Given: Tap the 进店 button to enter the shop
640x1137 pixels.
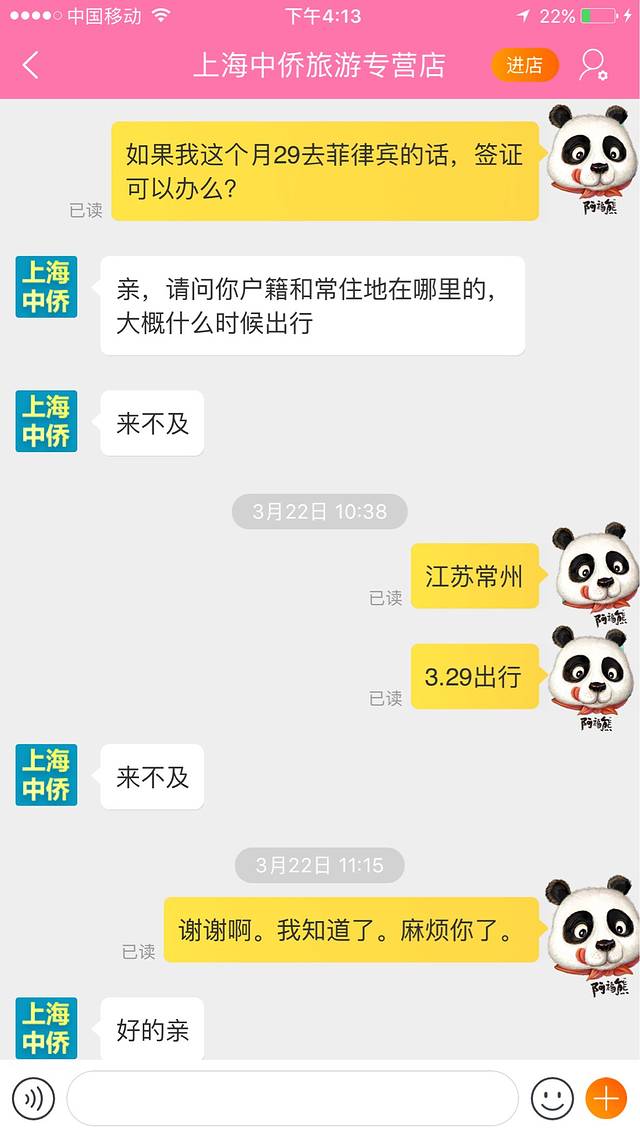Looking at the screenshot, I should [524, 66].
